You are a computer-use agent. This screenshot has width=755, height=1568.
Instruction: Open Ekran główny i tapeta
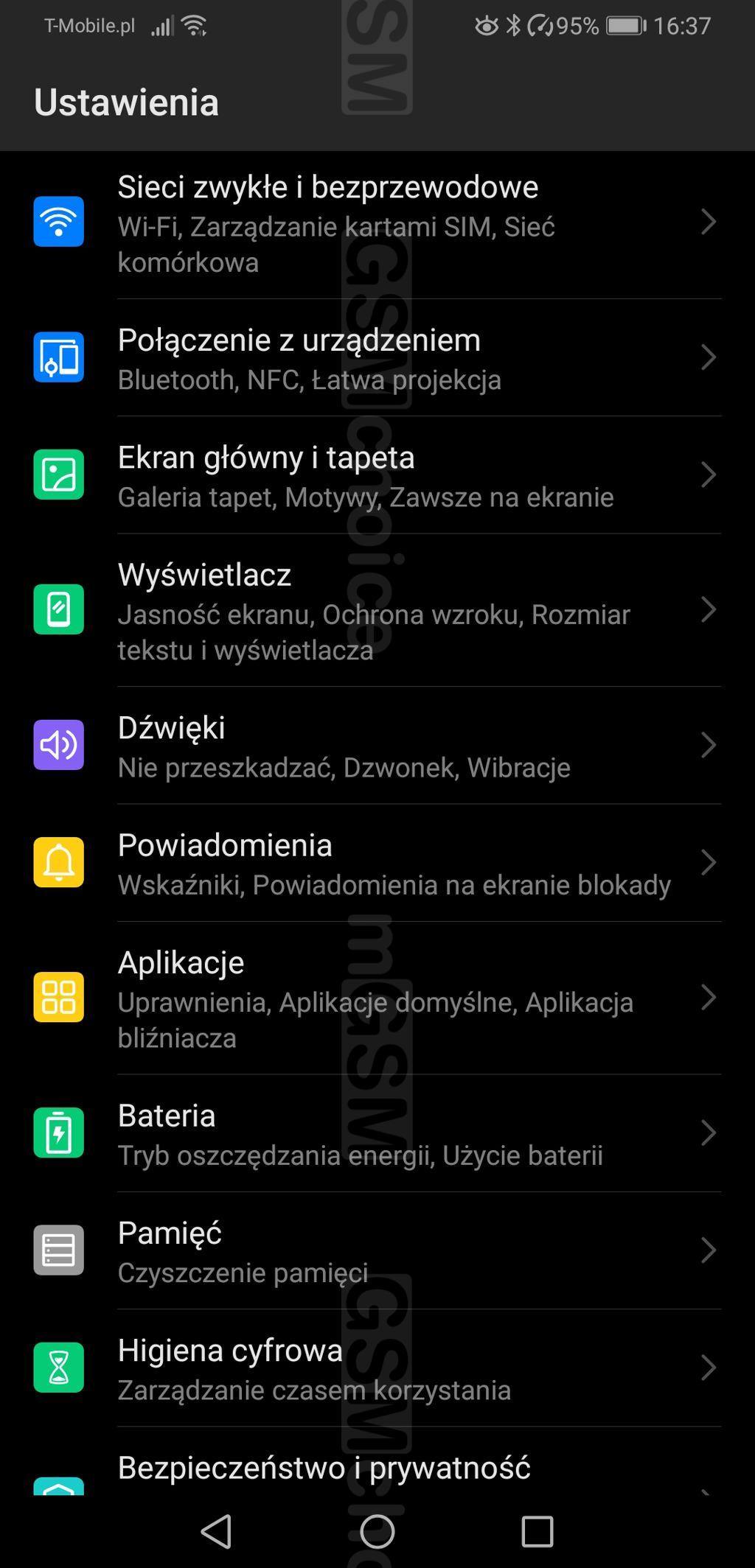pos(377,475)
